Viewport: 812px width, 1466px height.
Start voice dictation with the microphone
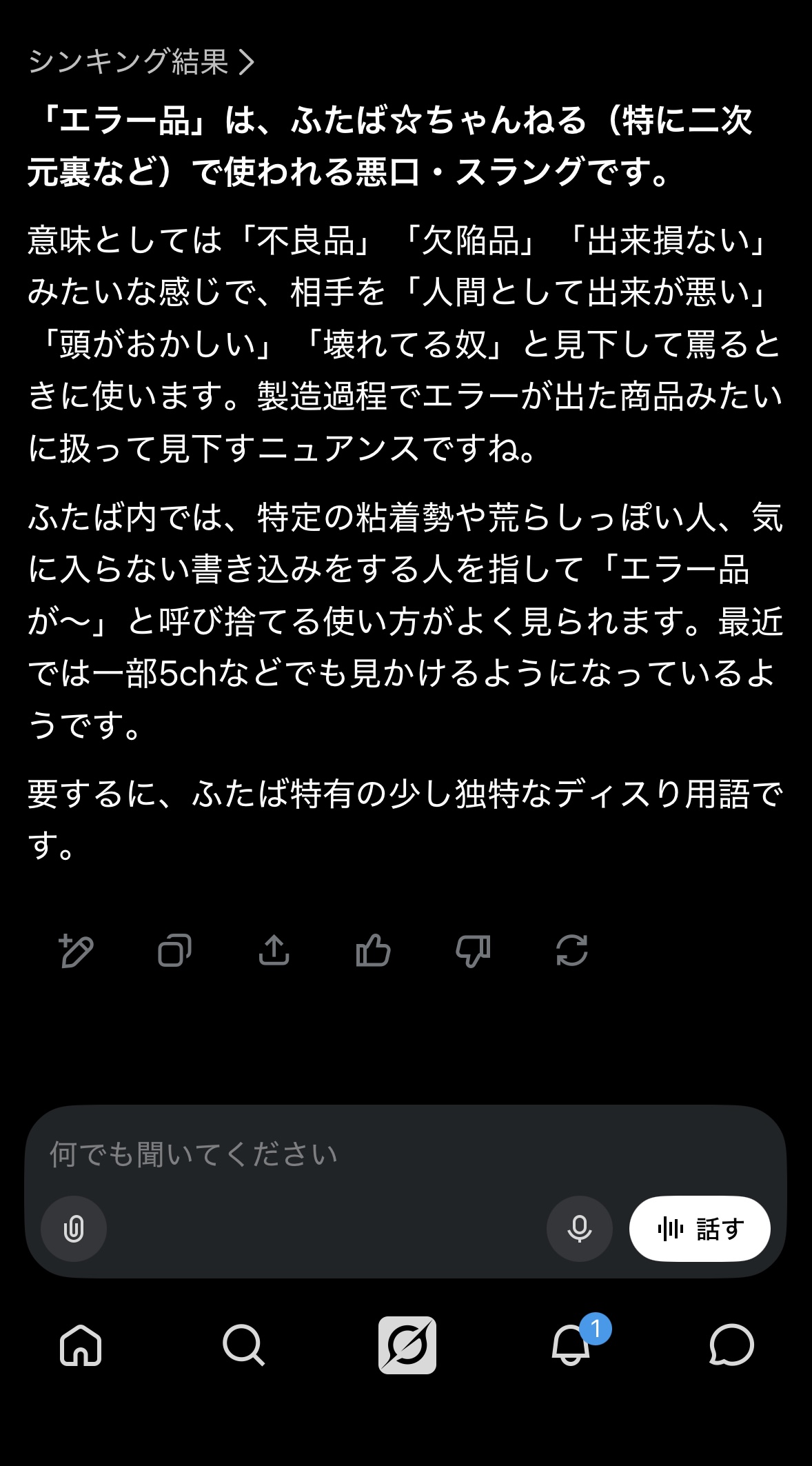coord(580,1229)
